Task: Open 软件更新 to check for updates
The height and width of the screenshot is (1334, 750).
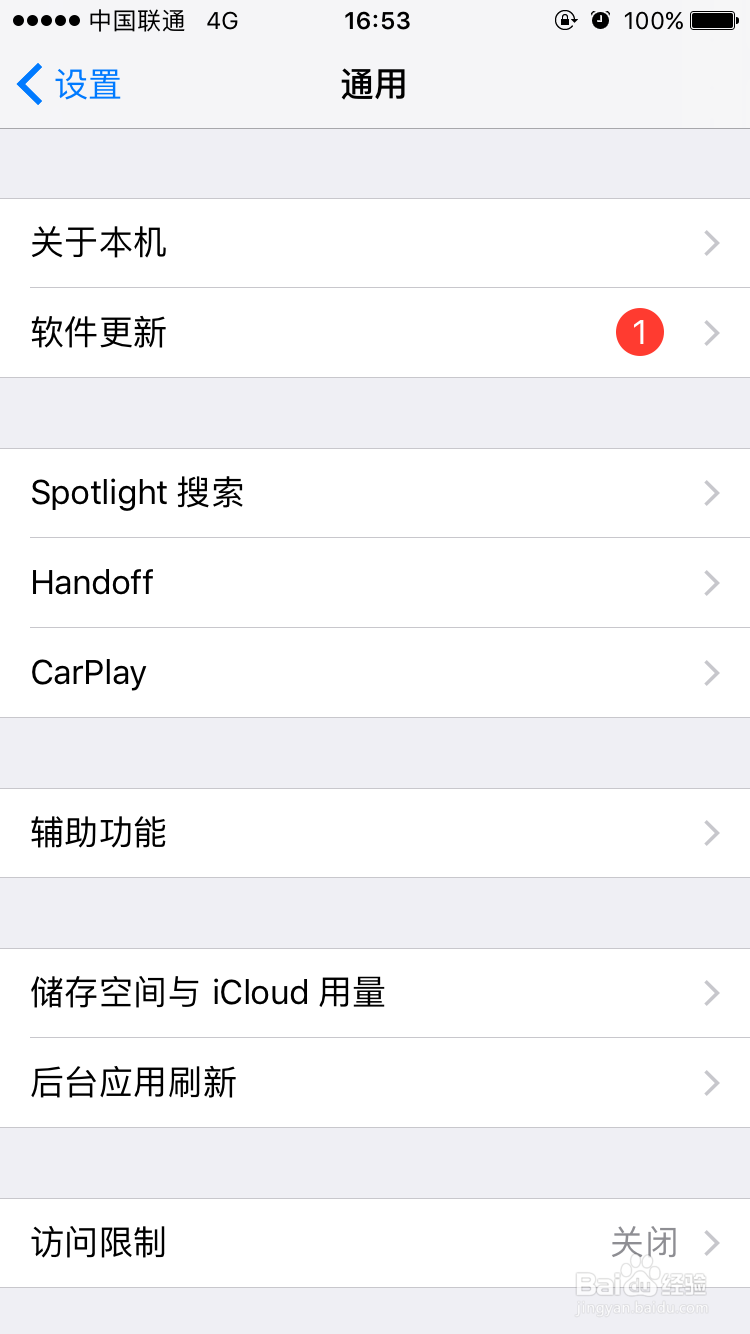Action: pyautogui.click(x=300, y=333)
